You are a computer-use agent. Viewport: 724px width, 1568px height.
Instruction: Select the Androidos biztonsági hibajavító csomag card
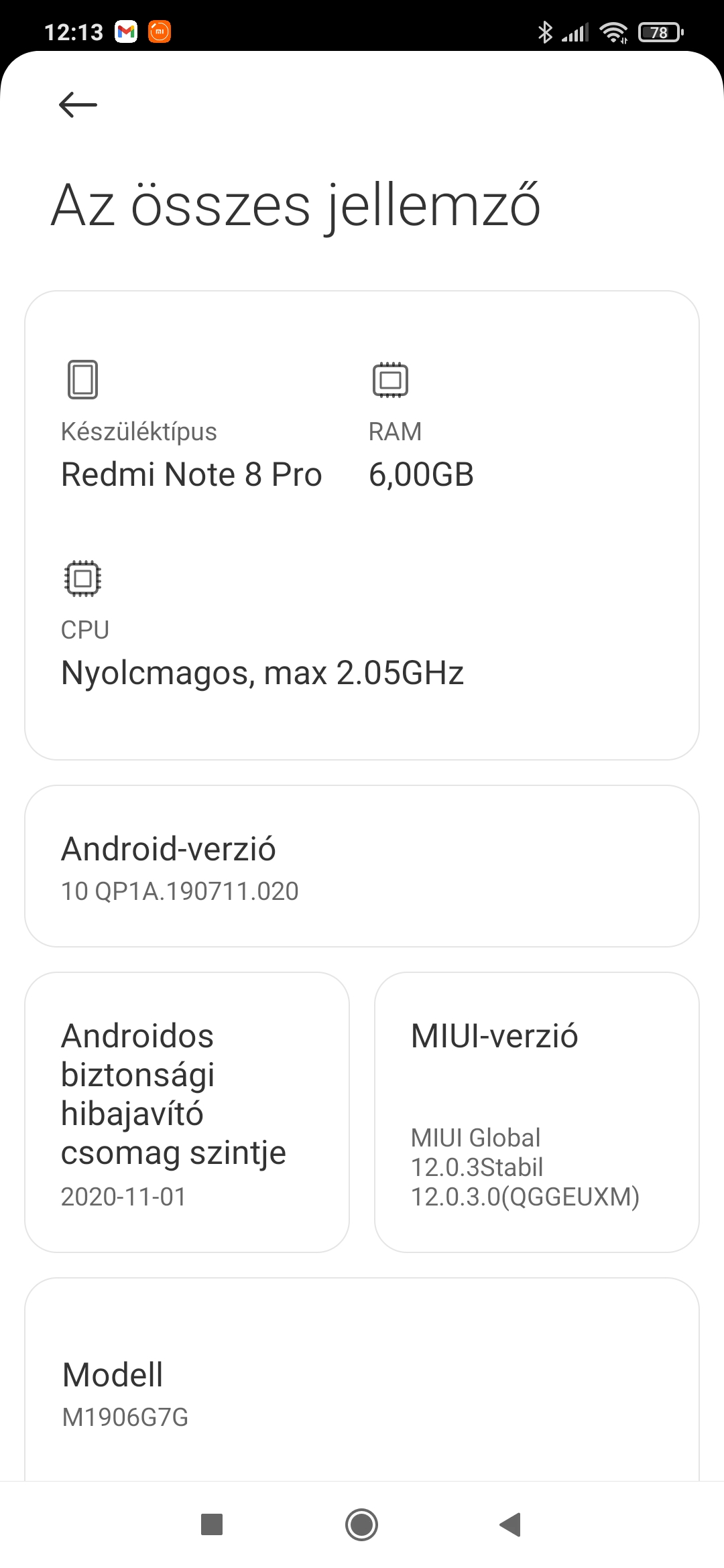(x=187, y=1112)
